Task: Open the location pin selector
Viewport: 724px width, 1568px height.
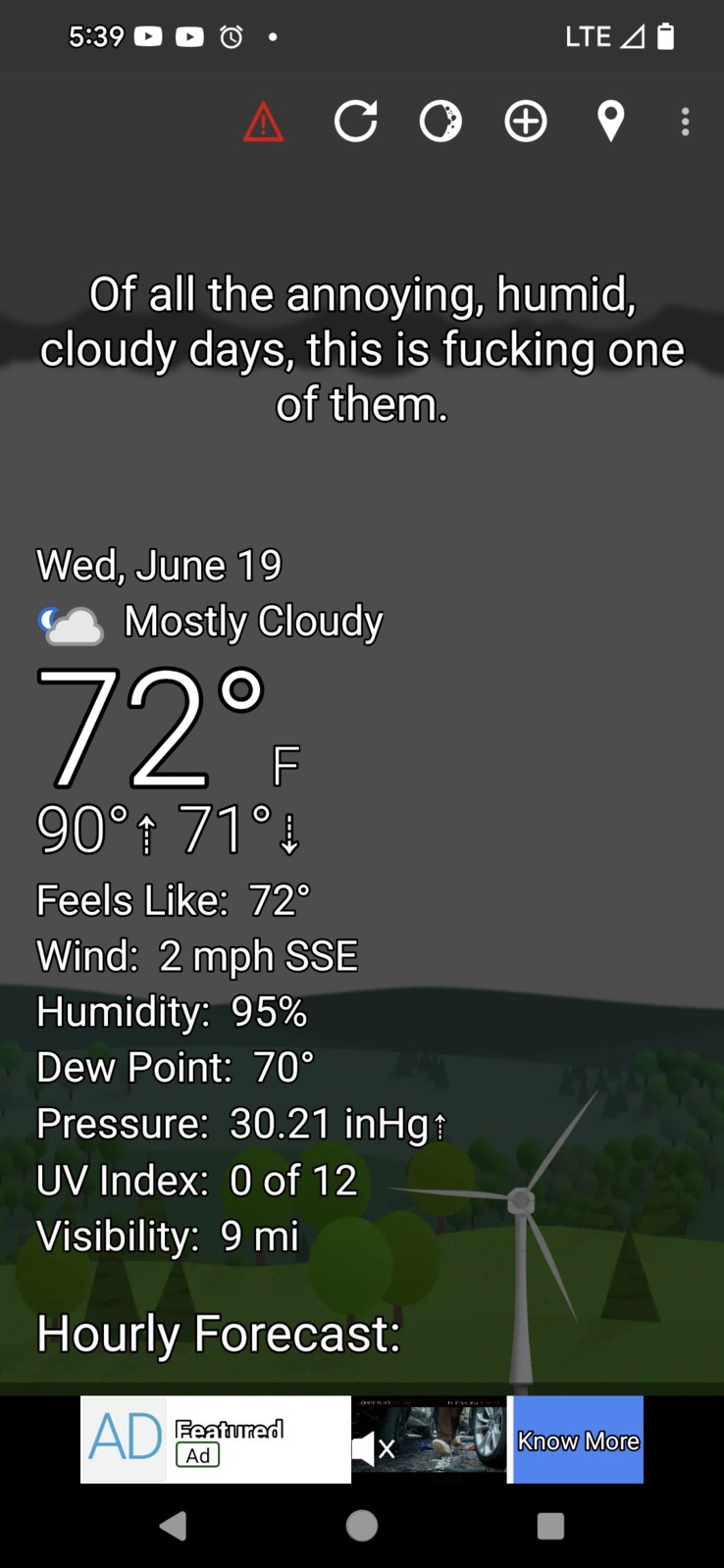Action: (610, 123)
